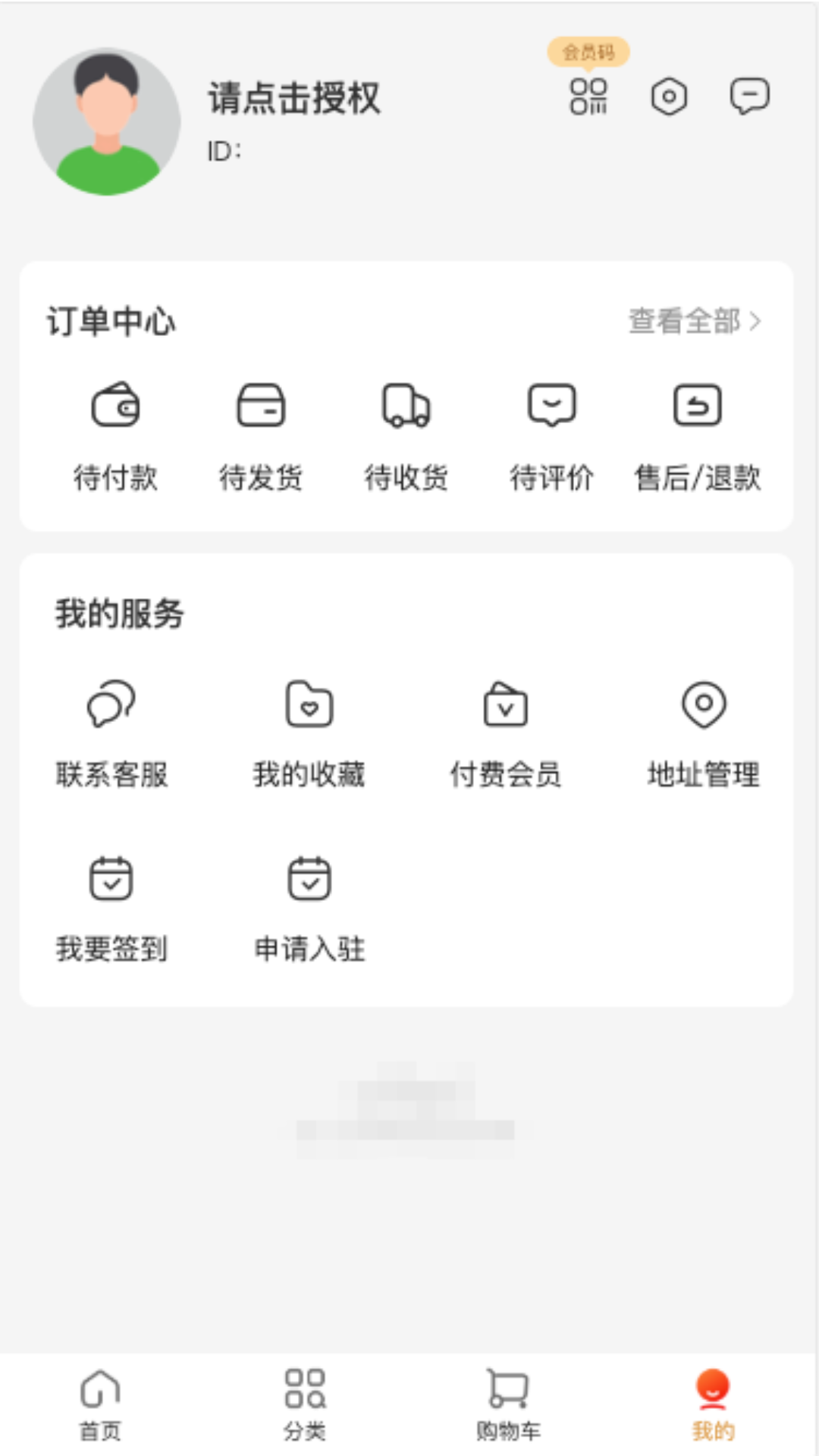This screenshot has height=1456, width=819.
Task: Click the settings gear icon
Action: click(670, 97)
